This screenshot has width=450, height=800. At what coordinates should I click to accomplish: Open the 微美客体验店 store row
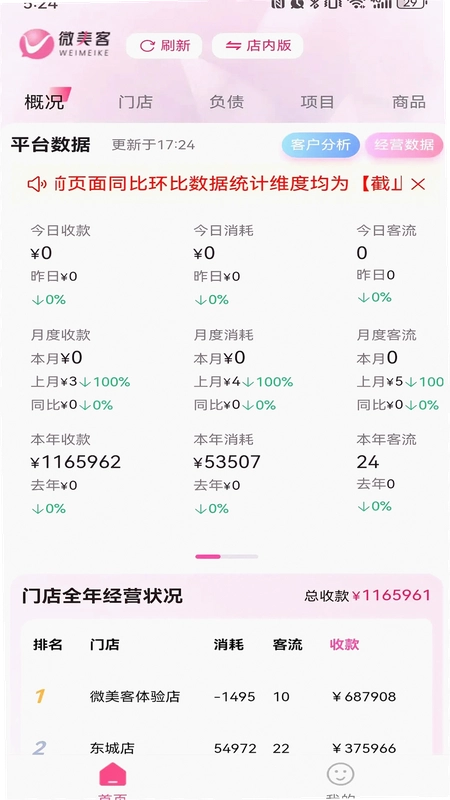[x=225, y=696]
